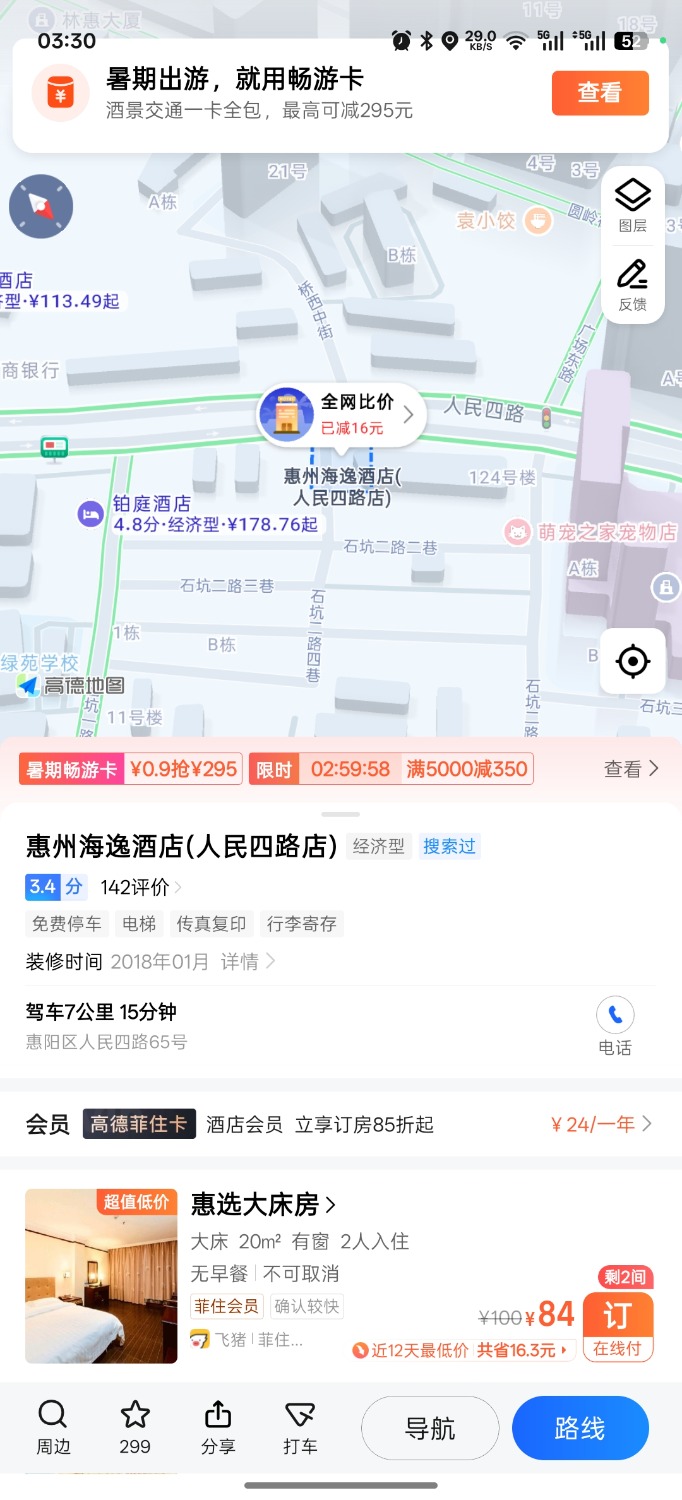Hail a ride with 打车
The height and width of the screenshot is (1500, 682).
[x=300, y=1426]
